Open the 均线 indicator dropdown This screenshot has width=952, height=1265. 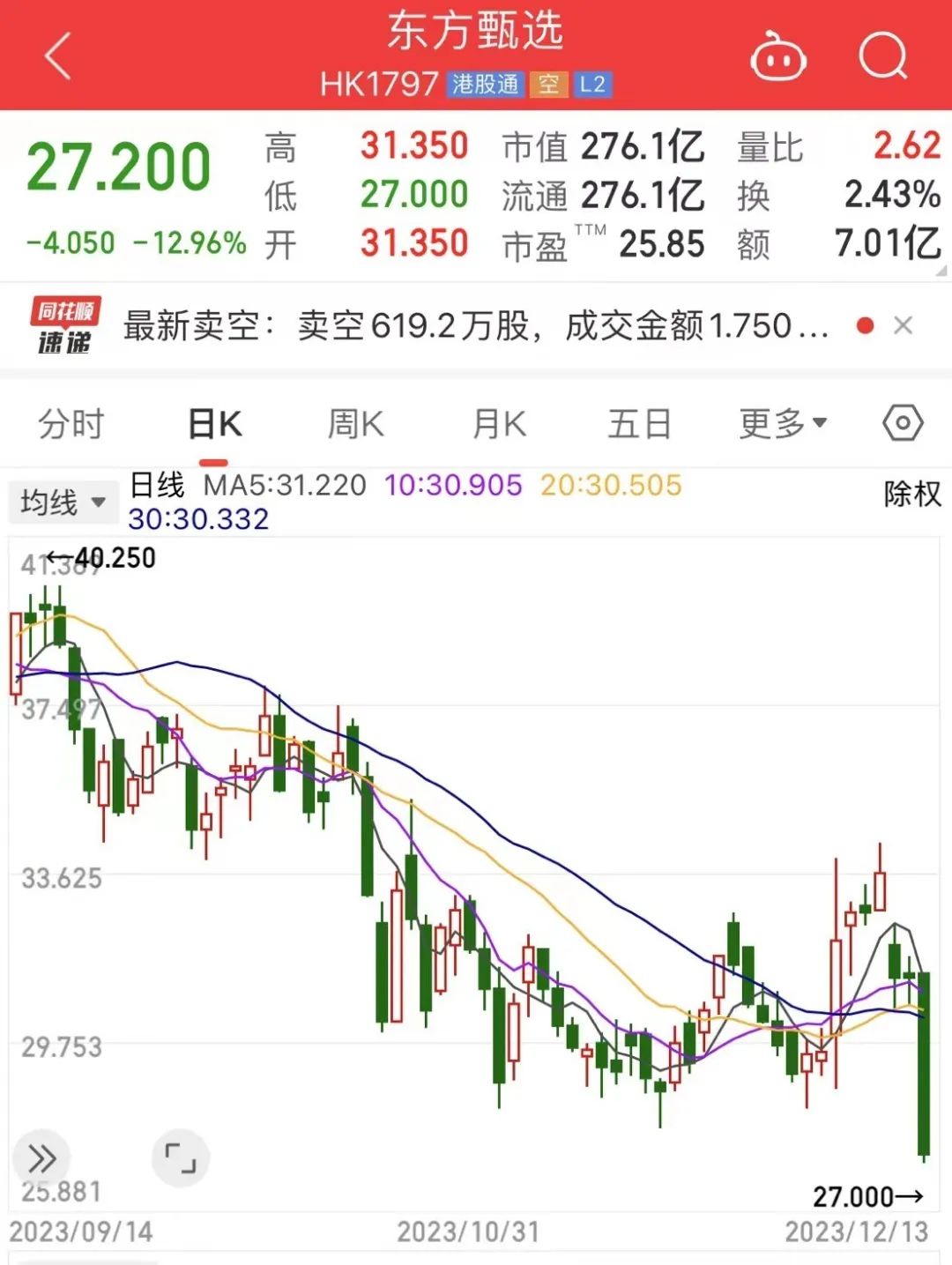63,502
